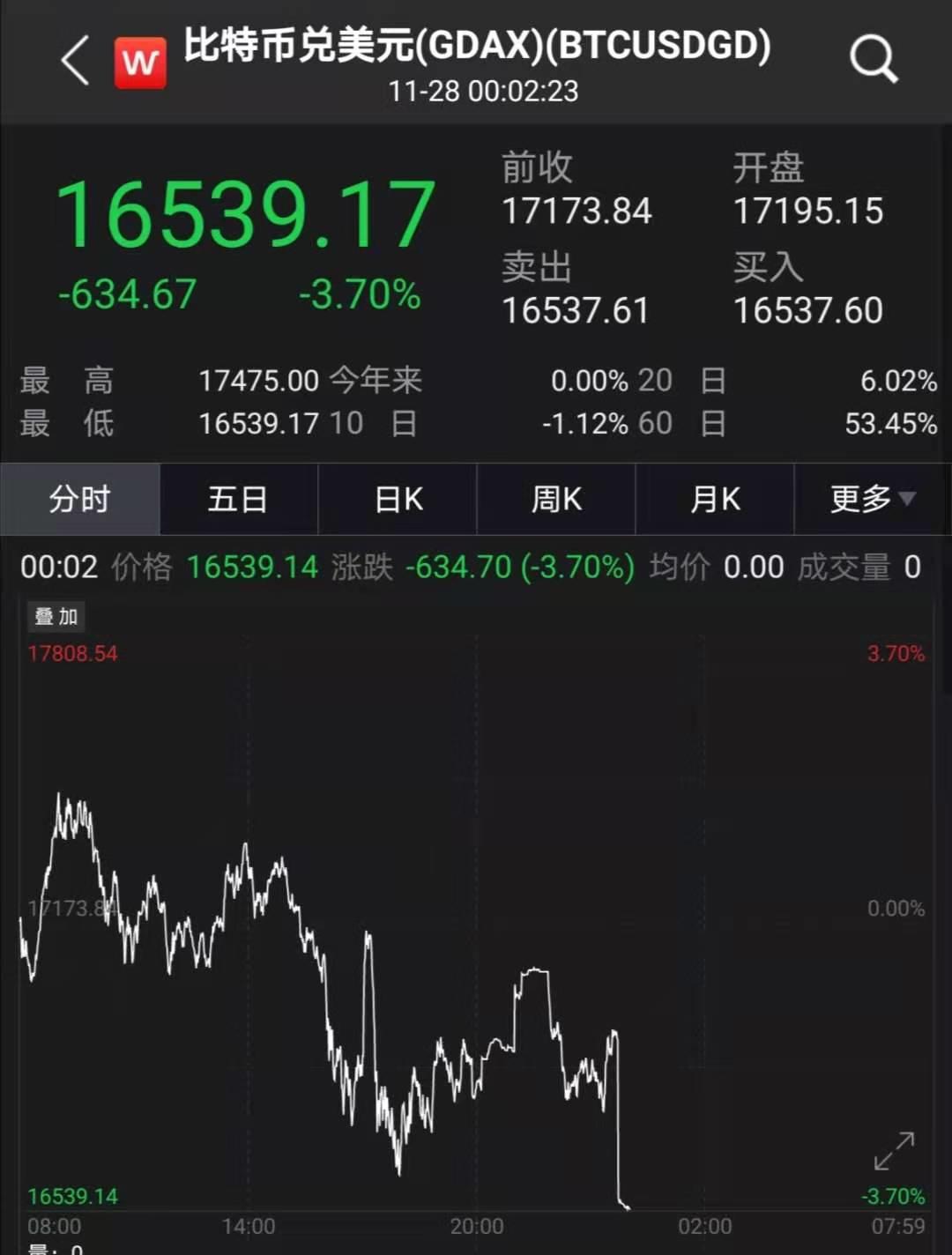The width and height of the screenshot is (952, 1255).
Task: Switch to the 五日 five-day tab
Action: (238, 499)
